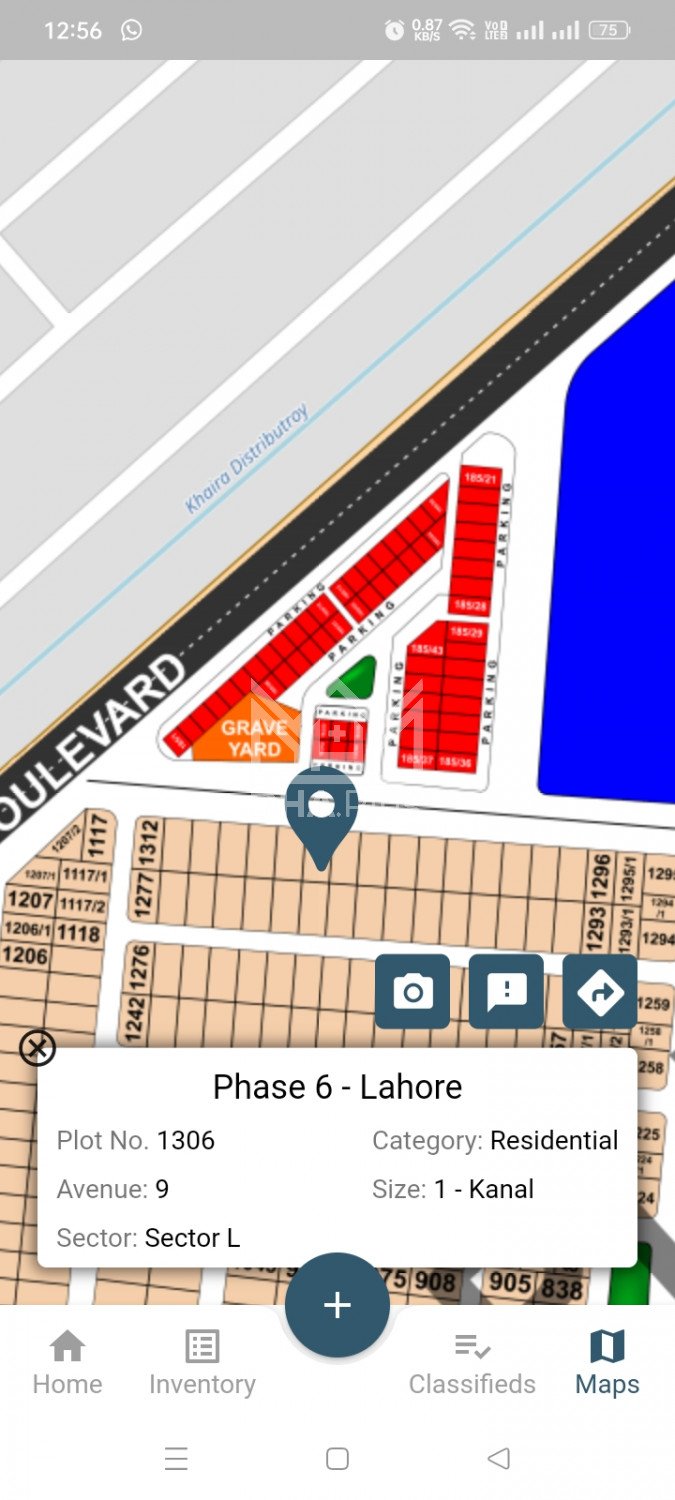Select the Maps tab
The image size is (675, 1500).
607,1362
